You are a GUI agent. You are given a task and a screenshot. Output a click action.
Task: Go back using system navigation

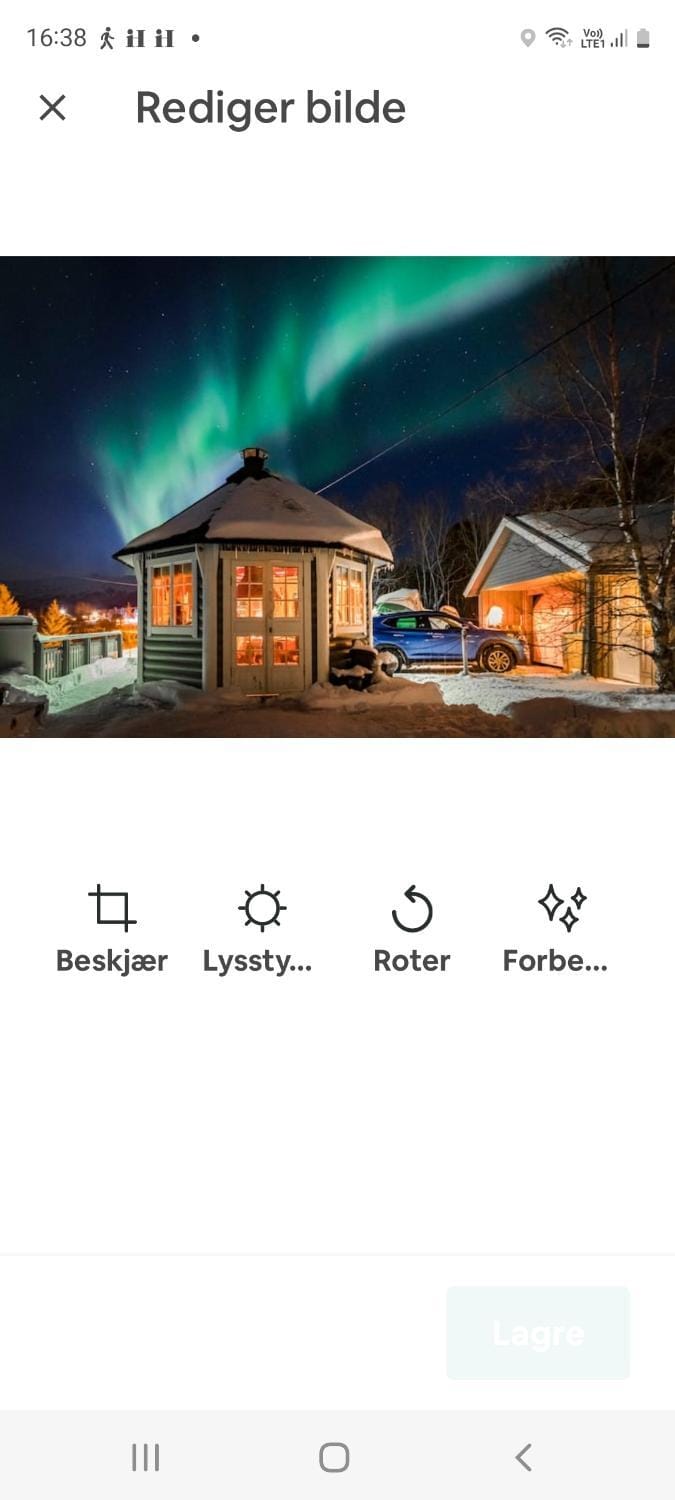click(x=523, y=1457)
